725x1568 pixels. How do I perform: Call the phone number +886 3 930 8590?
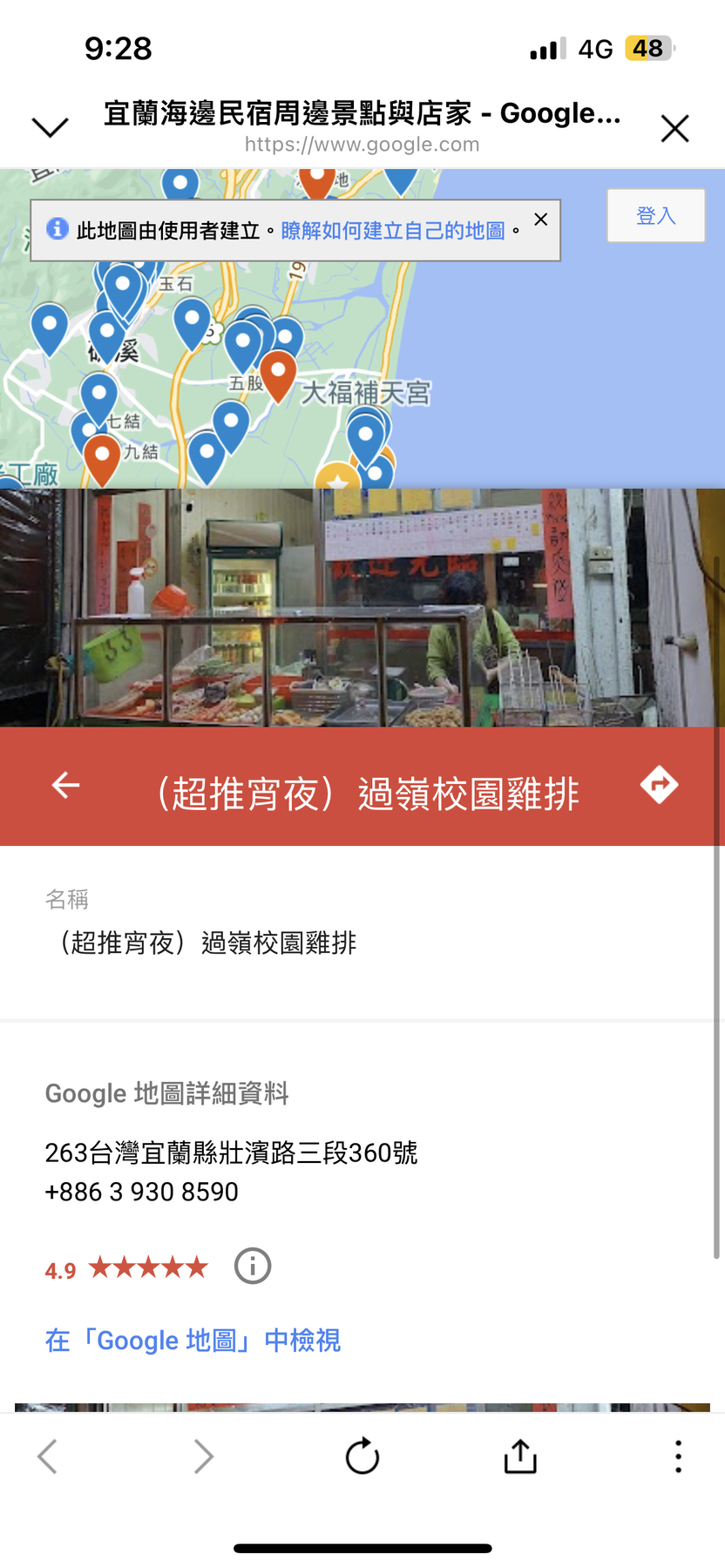click(x=141, y=1192)
